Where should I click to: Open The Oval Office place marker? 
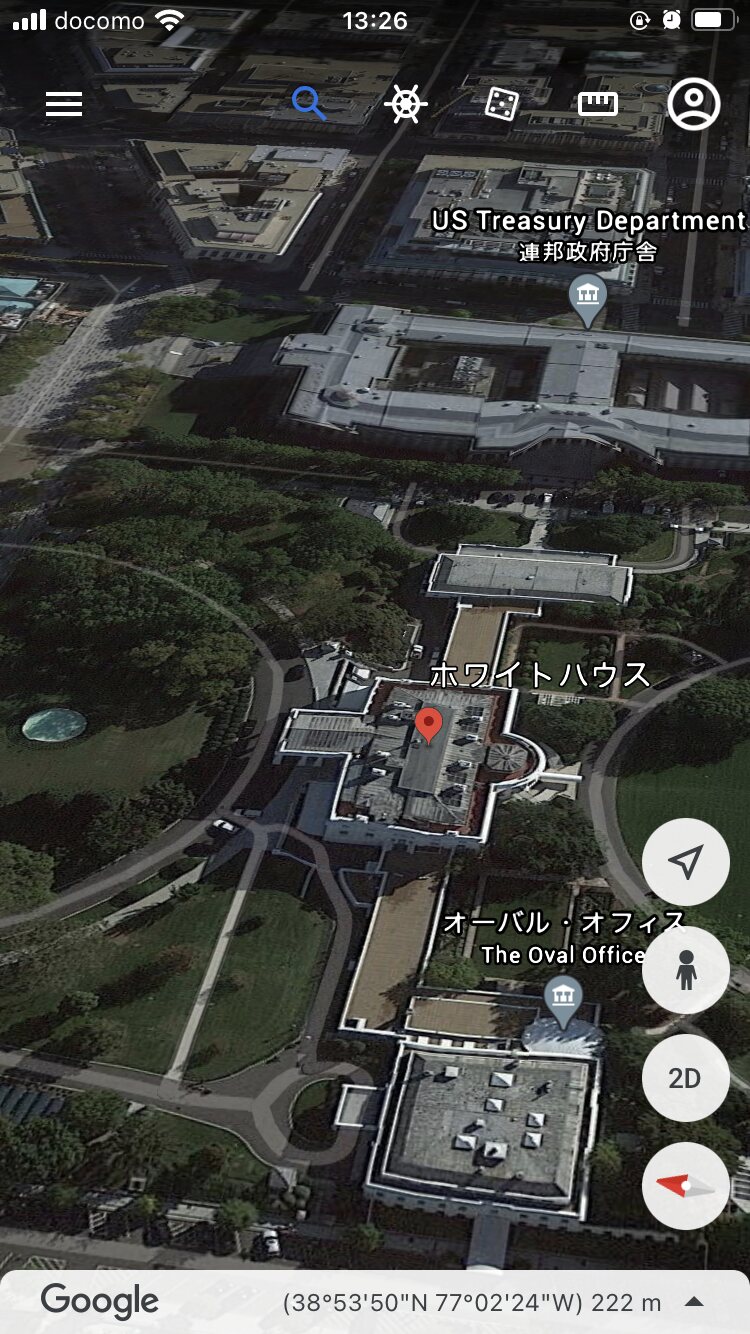tap(564, 1001)
